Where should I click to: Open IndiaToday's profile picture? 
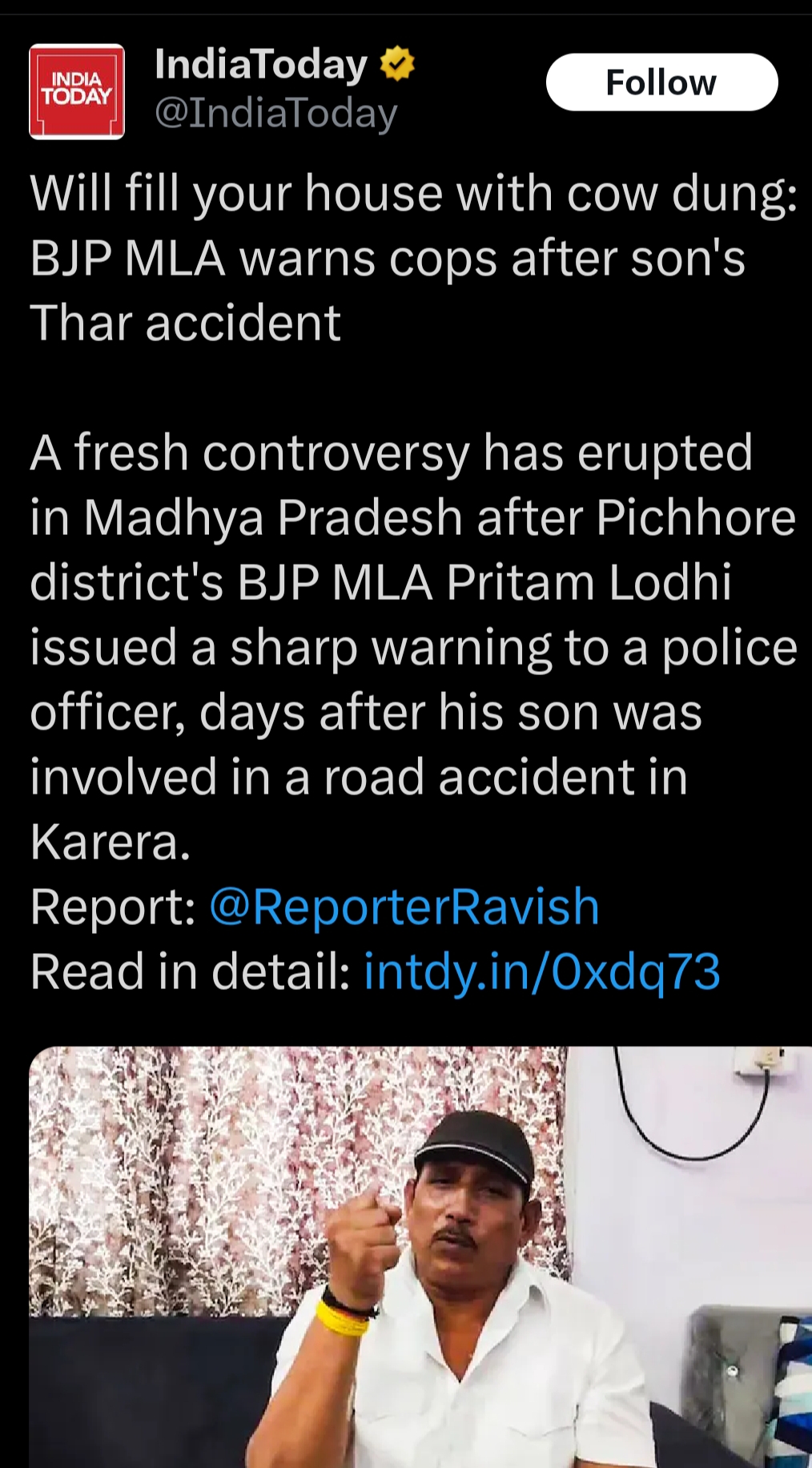tap(77, 92)
